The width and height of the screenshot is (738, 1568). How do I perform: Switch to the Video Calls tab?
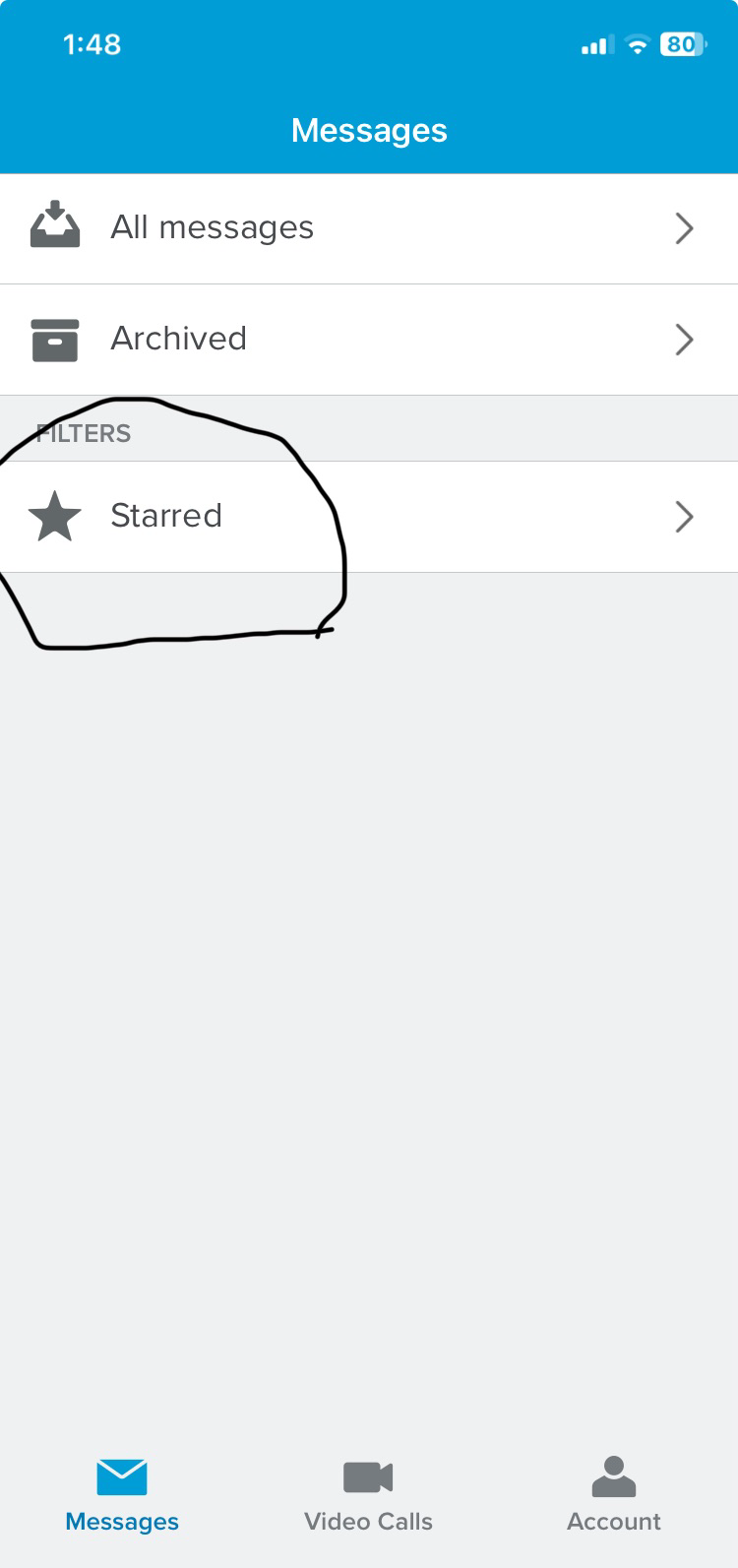368,1495
